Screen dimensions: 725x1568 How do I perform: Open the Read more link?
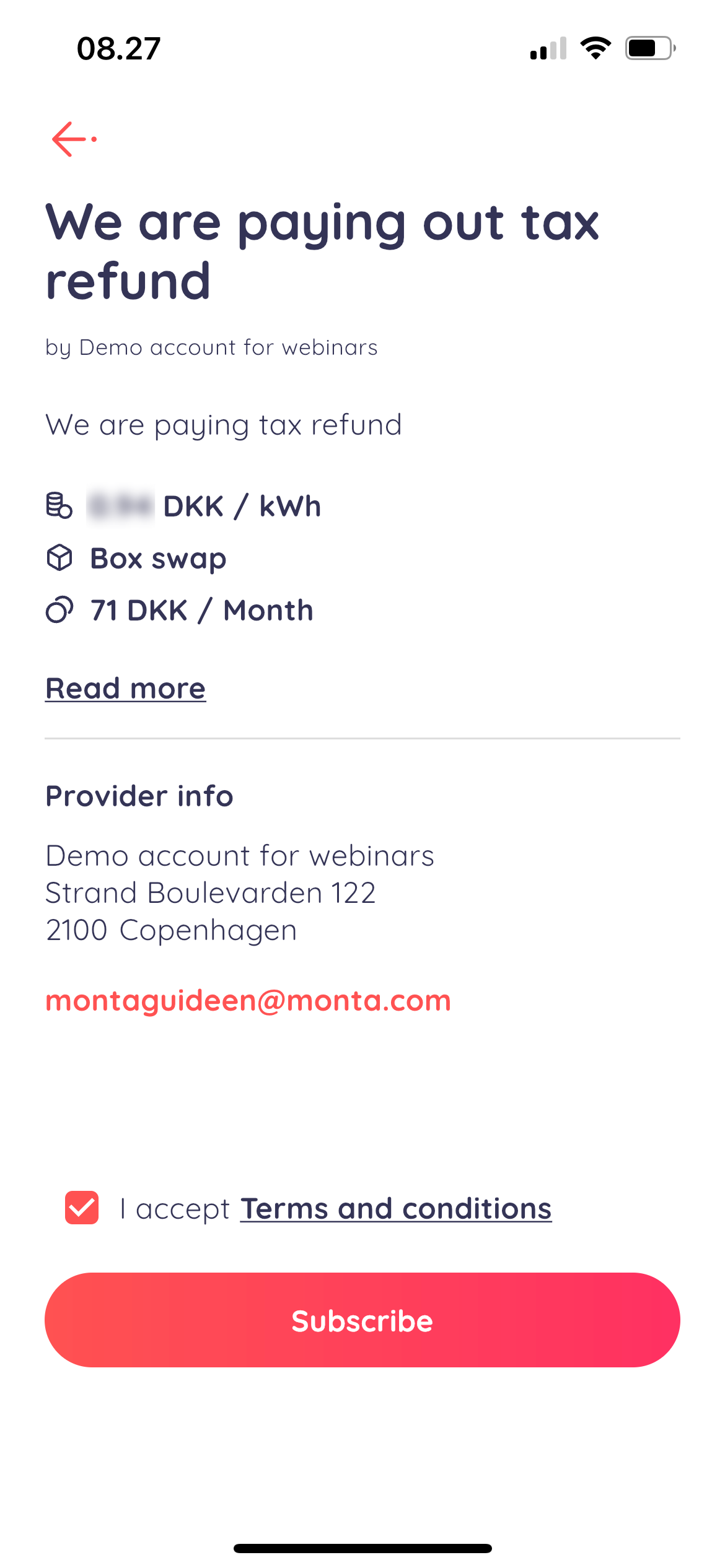tap(125, 689)
